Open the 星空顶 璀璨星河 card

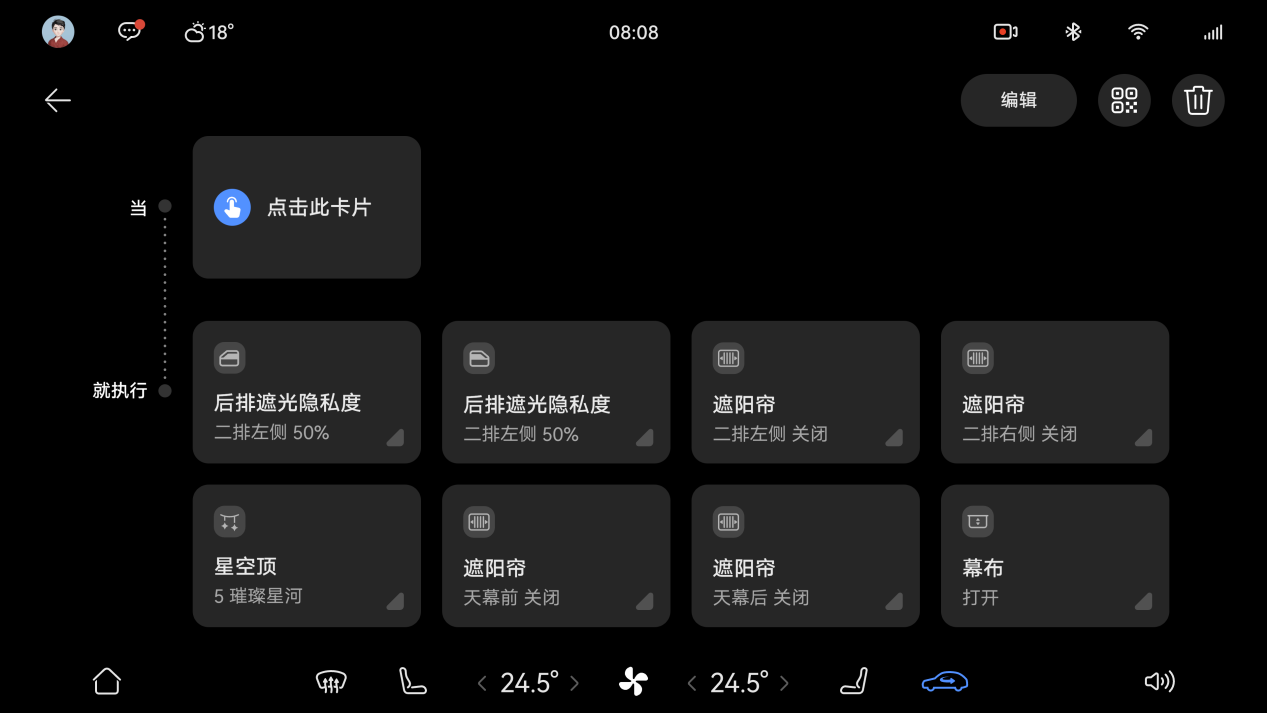(x=306, y=556)
